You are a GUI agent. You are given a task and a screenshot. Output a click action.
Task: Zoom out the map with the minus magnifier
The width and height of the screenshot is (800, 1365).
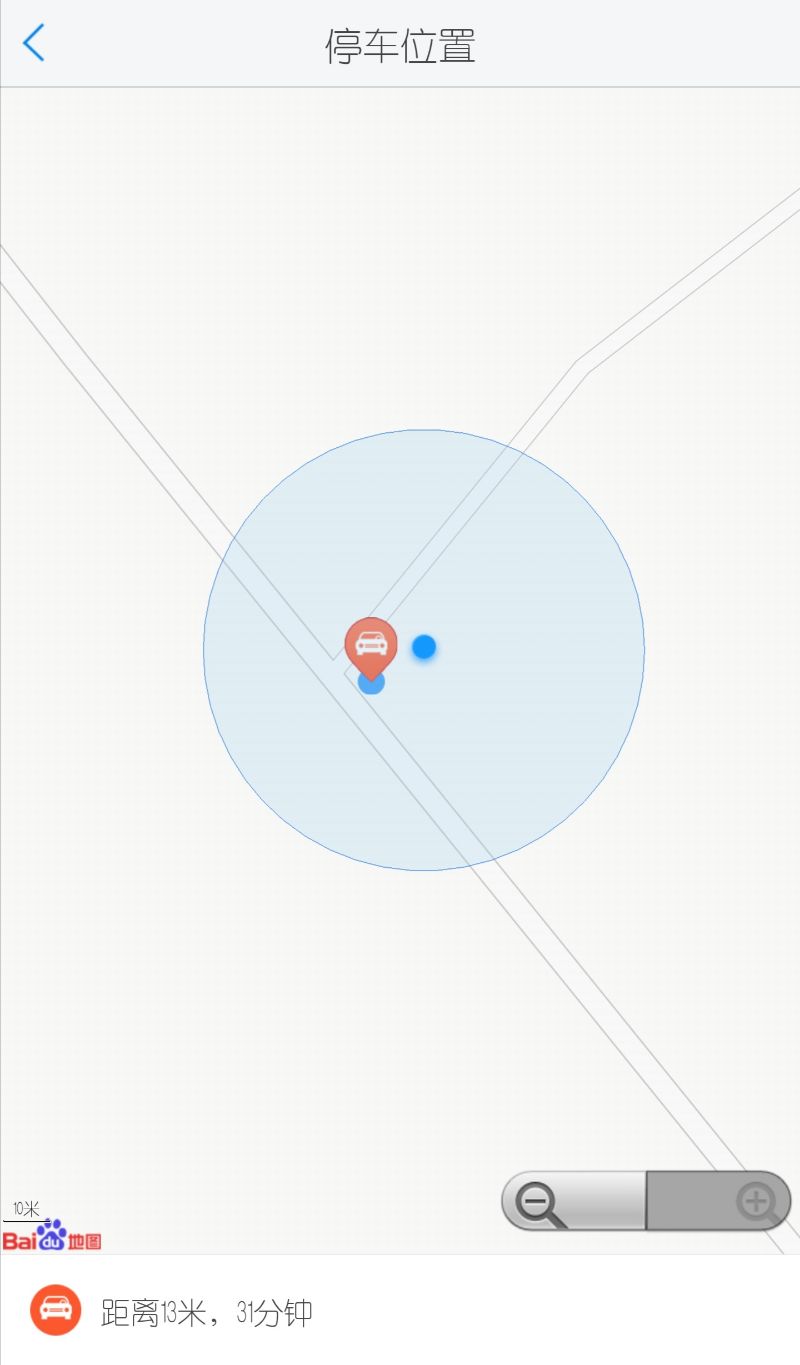pos(573,1200)
